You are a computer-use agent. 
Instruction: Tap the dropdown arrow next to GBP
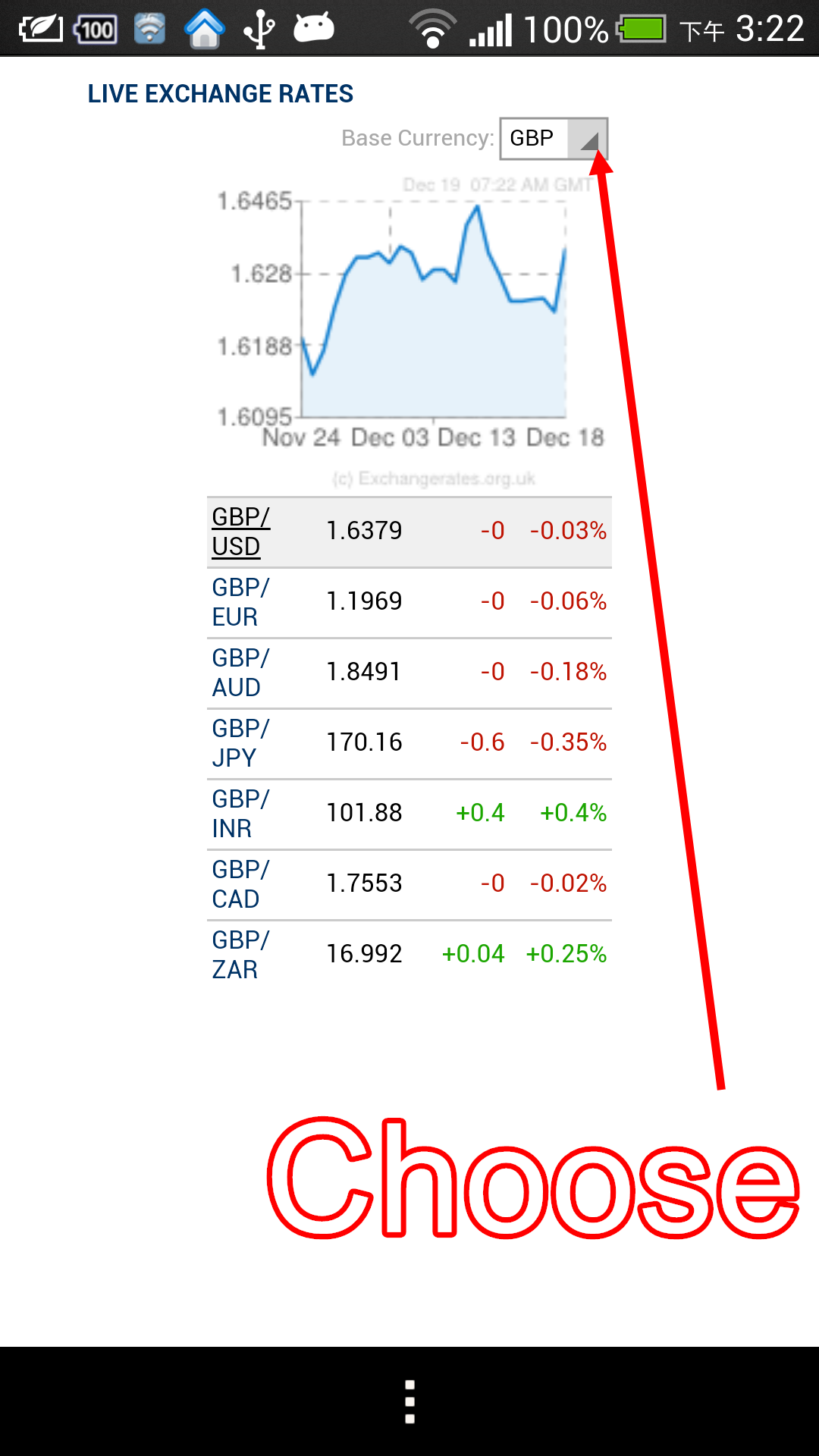[x=591, y=141]
